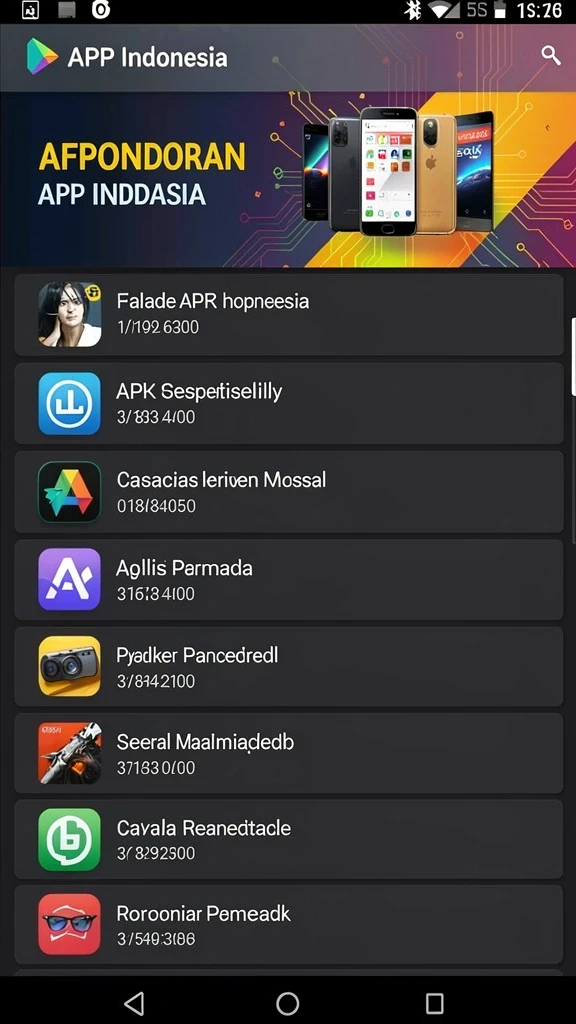Open the search icon in the app bar
Viewport: 576px width, 1024px height.
551,56
